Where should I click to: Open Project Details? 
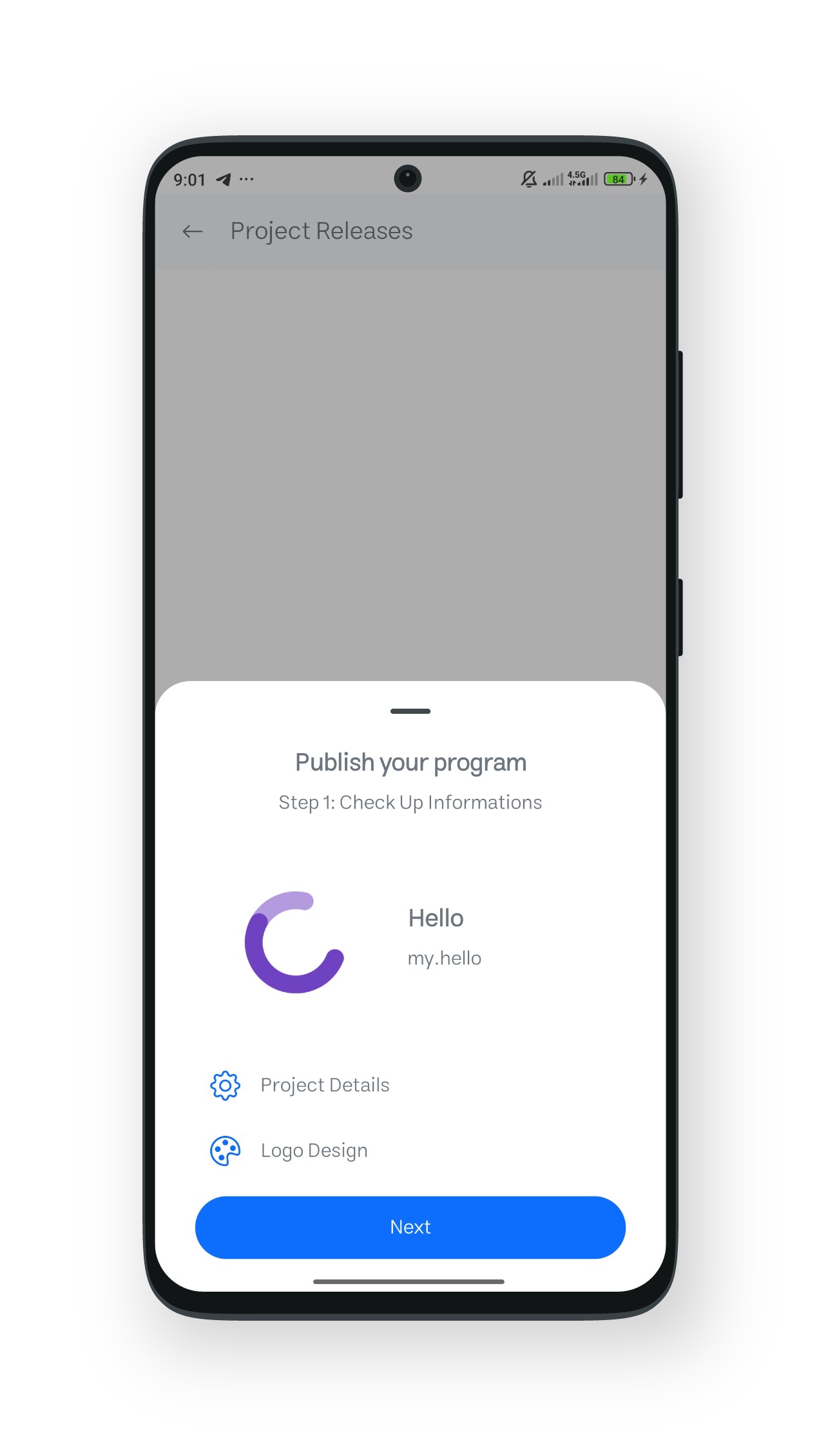(325, 1086)
